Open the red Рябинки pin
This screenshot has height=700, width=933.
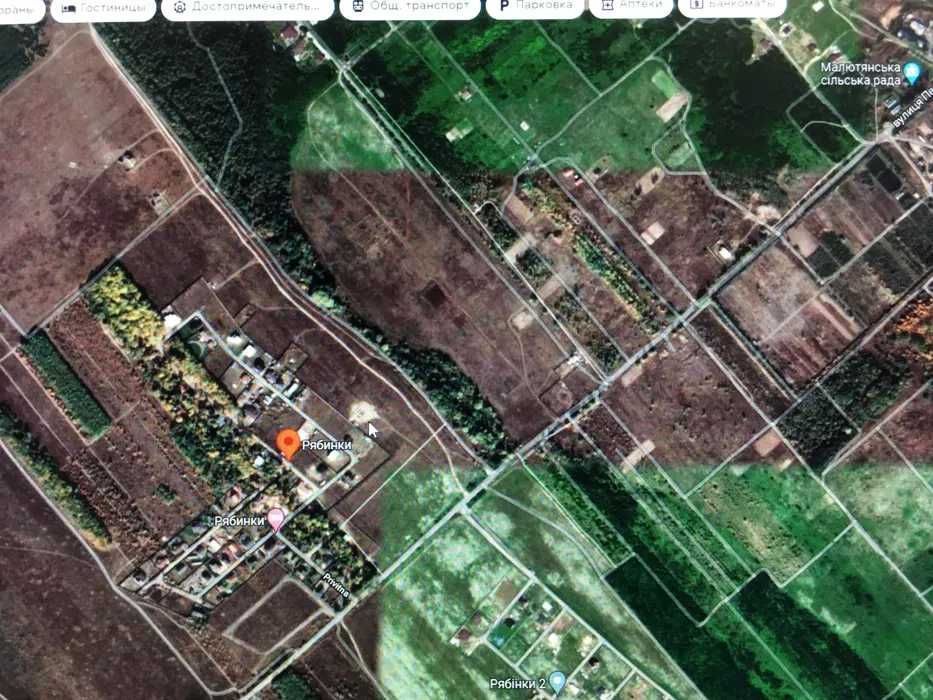tap(288, 444)
